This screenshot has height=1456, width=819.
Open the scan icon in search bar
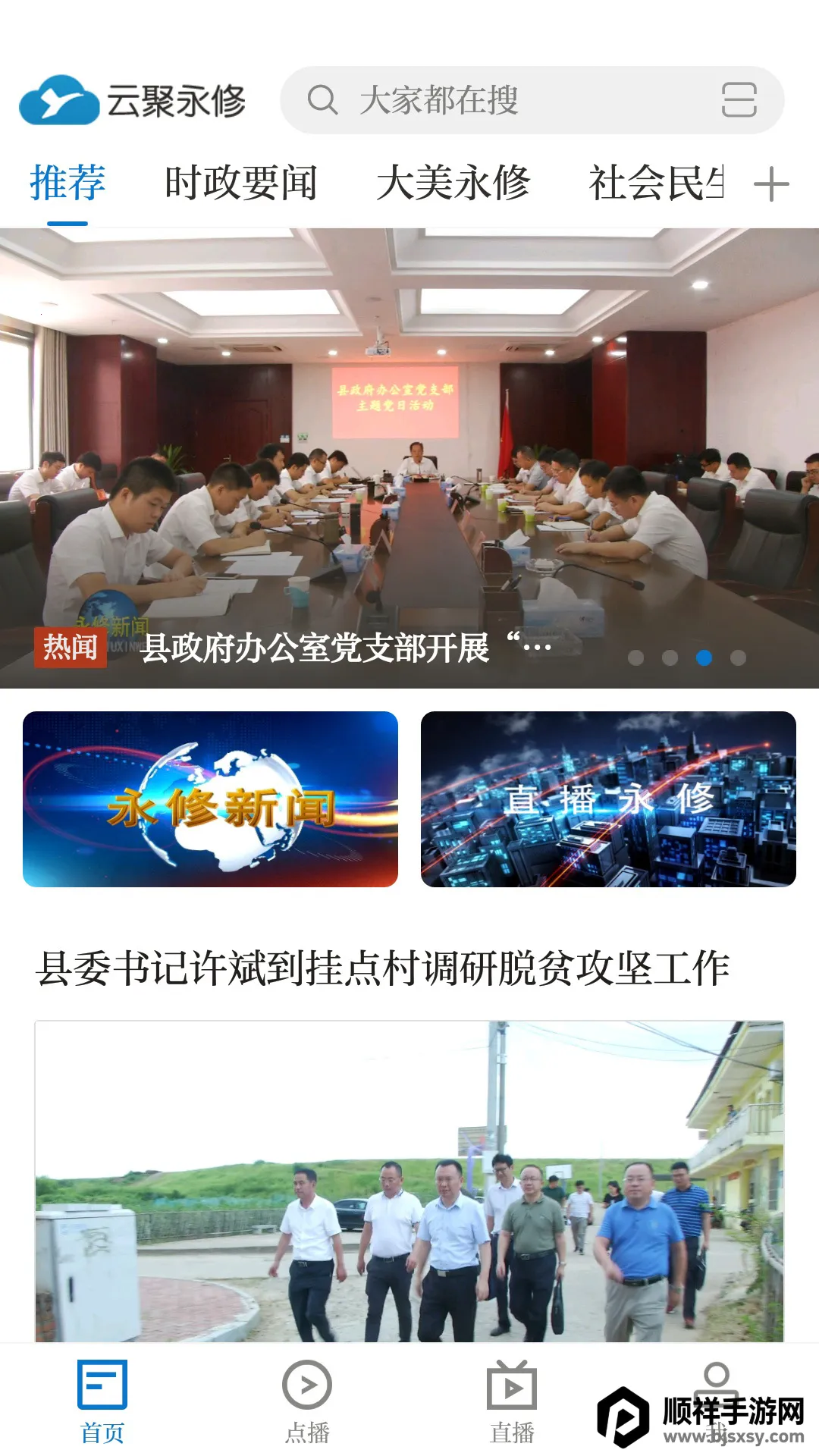(x=738, y=100)
